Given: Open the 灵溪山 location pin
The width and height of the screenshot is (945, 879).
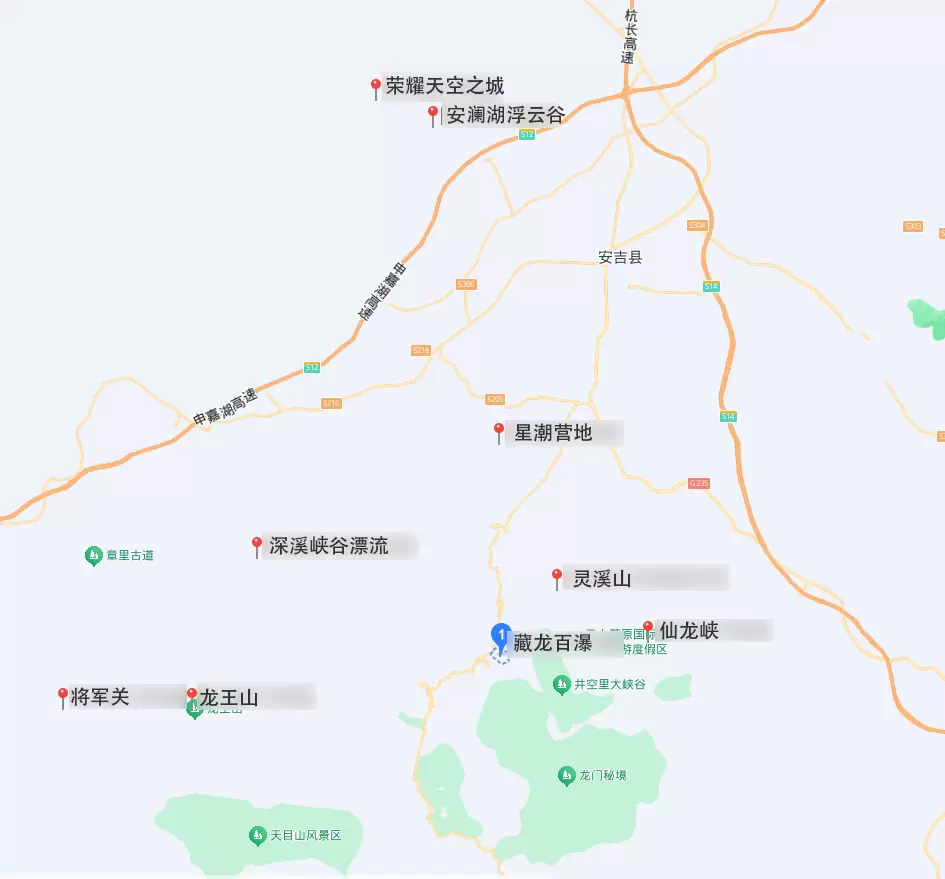Looking at the screenshot, I should point(558,578).
